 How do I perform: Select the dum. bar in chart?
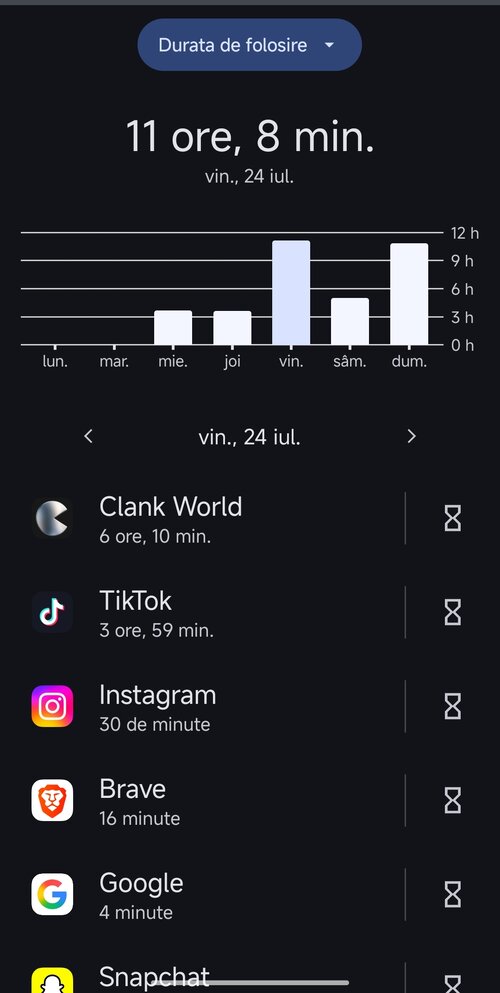[409, 294]
